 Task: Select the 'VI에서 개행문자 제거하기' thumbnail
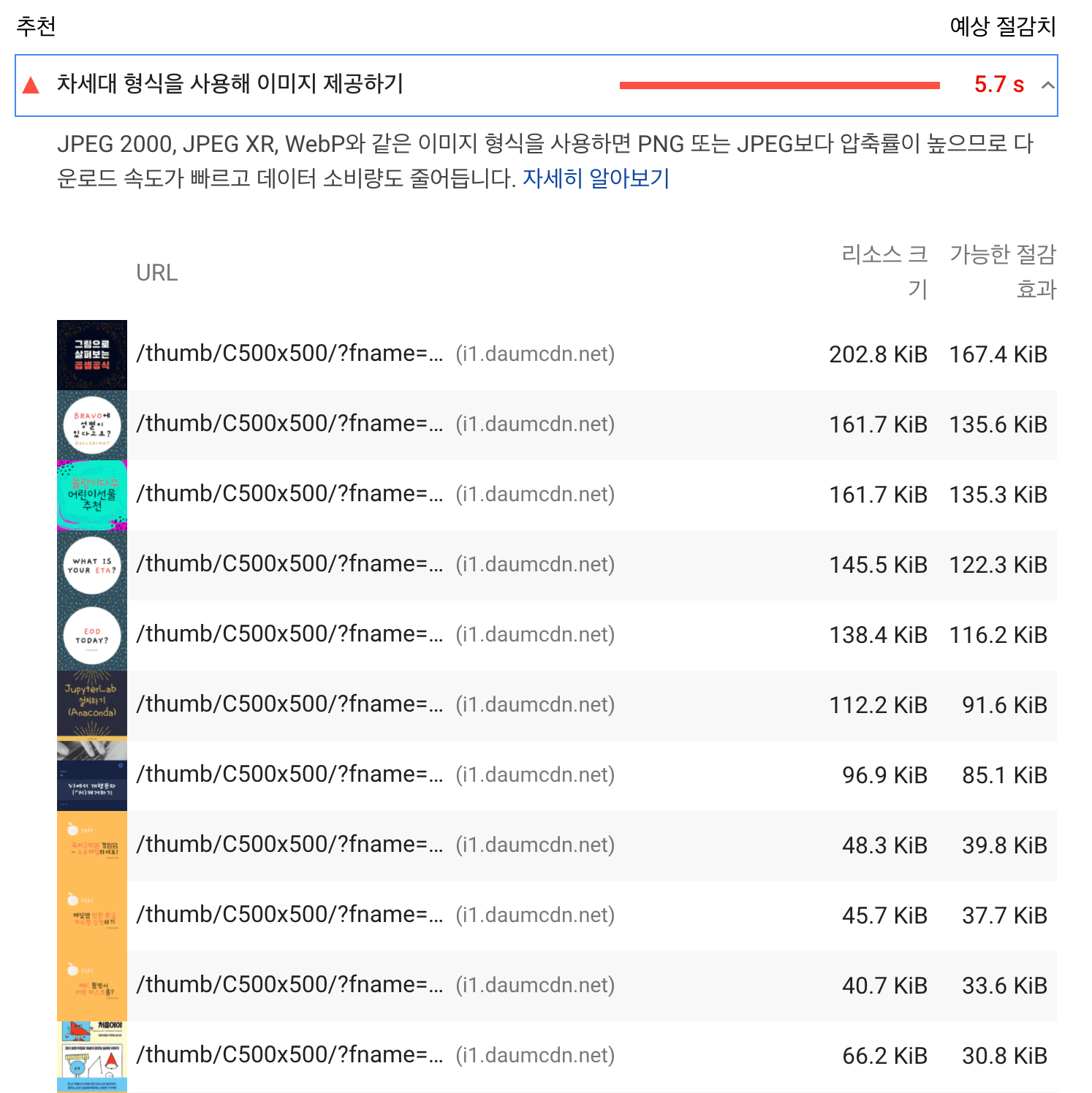pos(92,775)
